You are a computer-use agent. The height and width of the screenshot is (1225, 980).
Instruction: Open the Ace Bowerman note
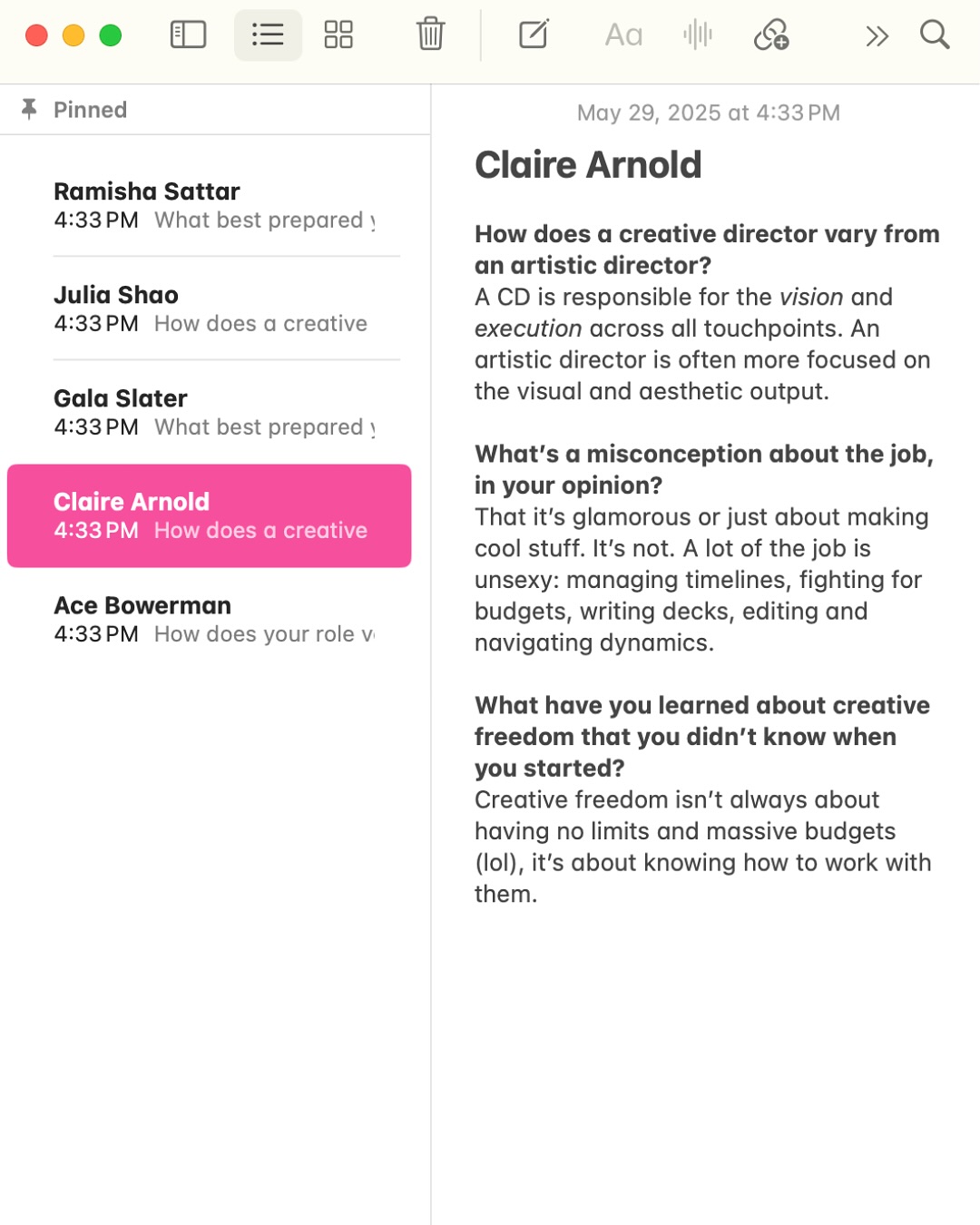point(214,619)
